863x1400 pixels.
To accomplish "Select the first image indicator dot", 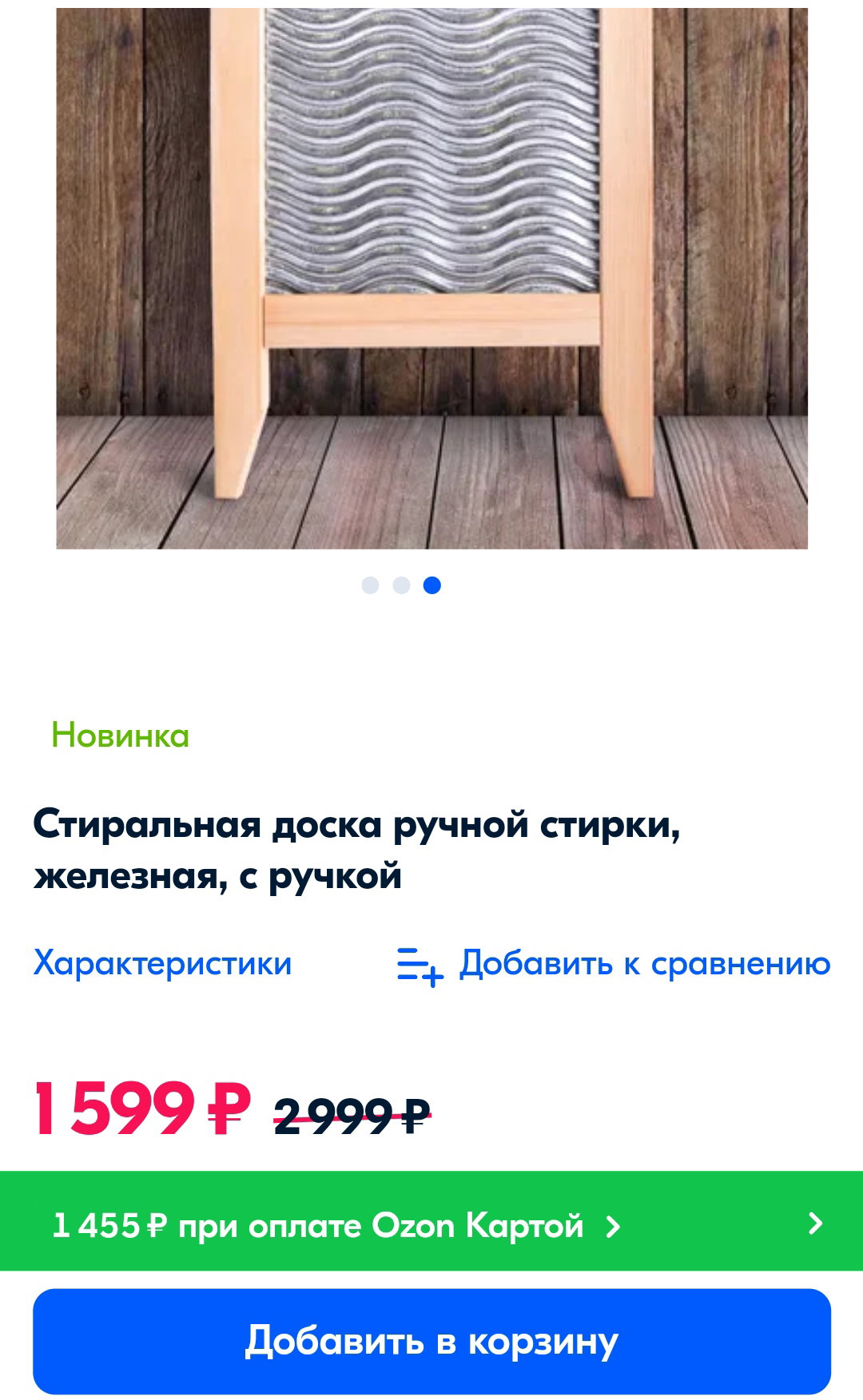I will (x=370, y=585).
